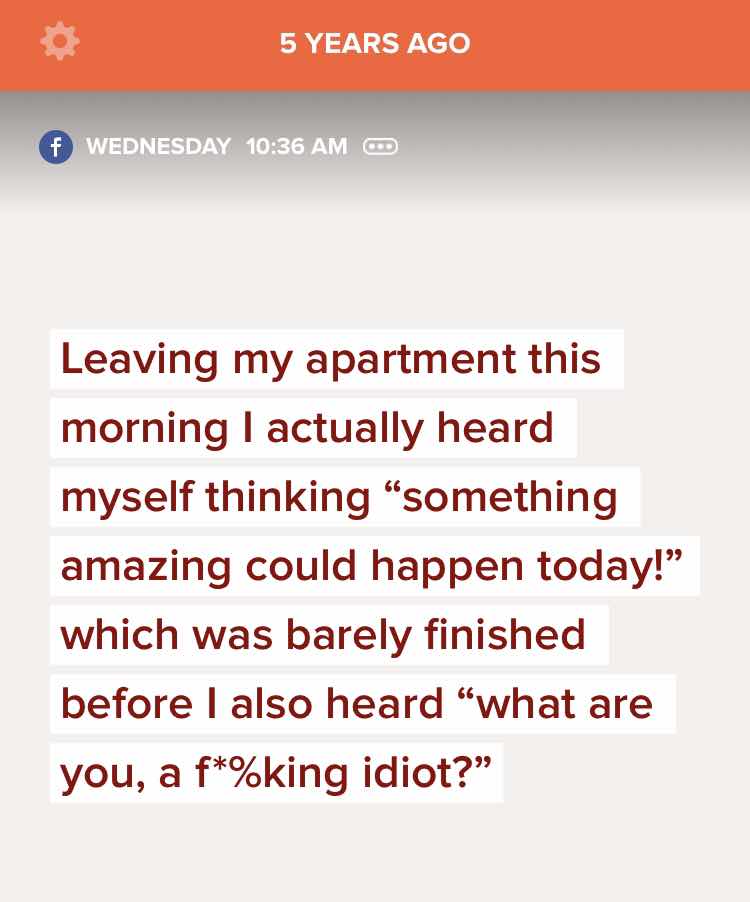This screenshot has height=902, width=750.
Task: Open the Facebook memory about leaving my apartment
Action: 374,565
